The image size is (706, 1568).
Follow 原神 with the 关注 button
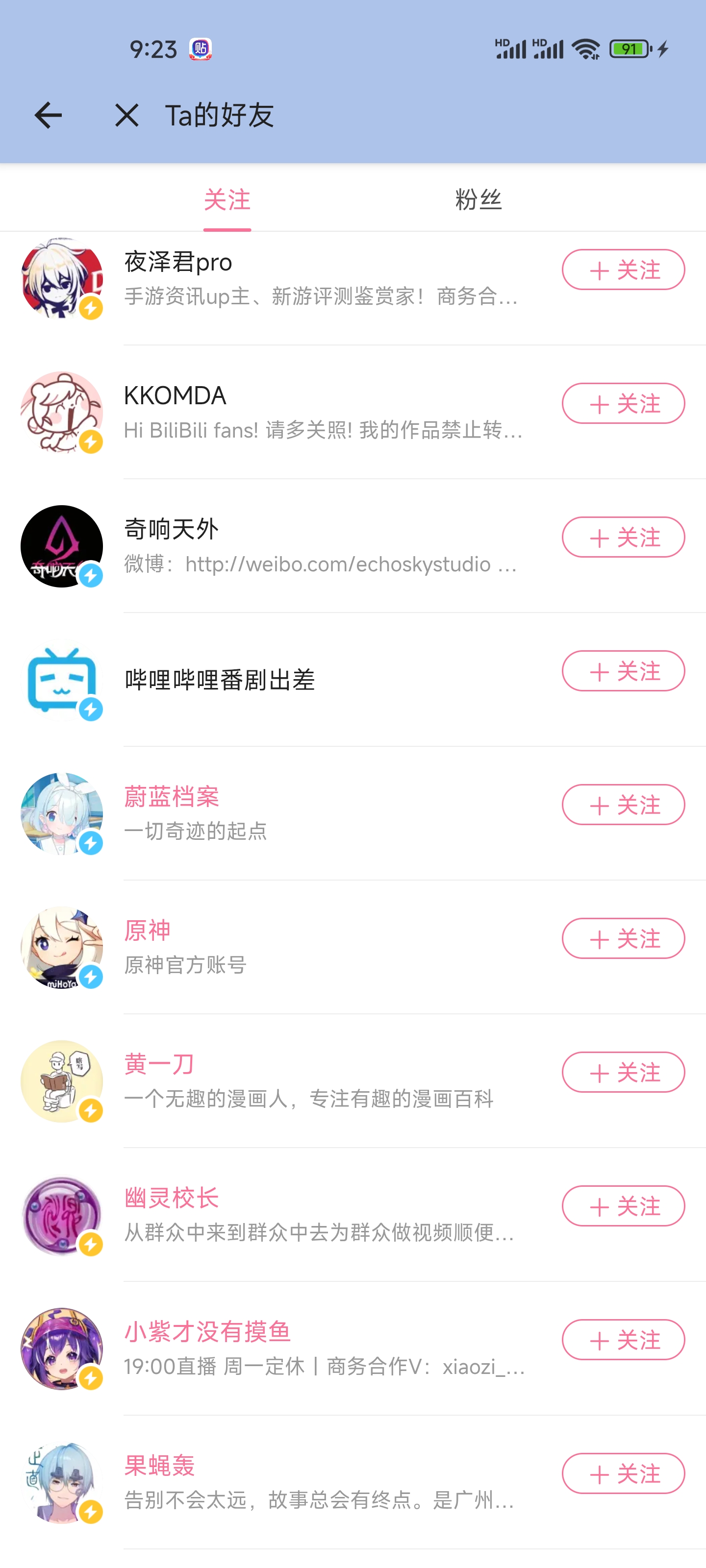[623, 939]
